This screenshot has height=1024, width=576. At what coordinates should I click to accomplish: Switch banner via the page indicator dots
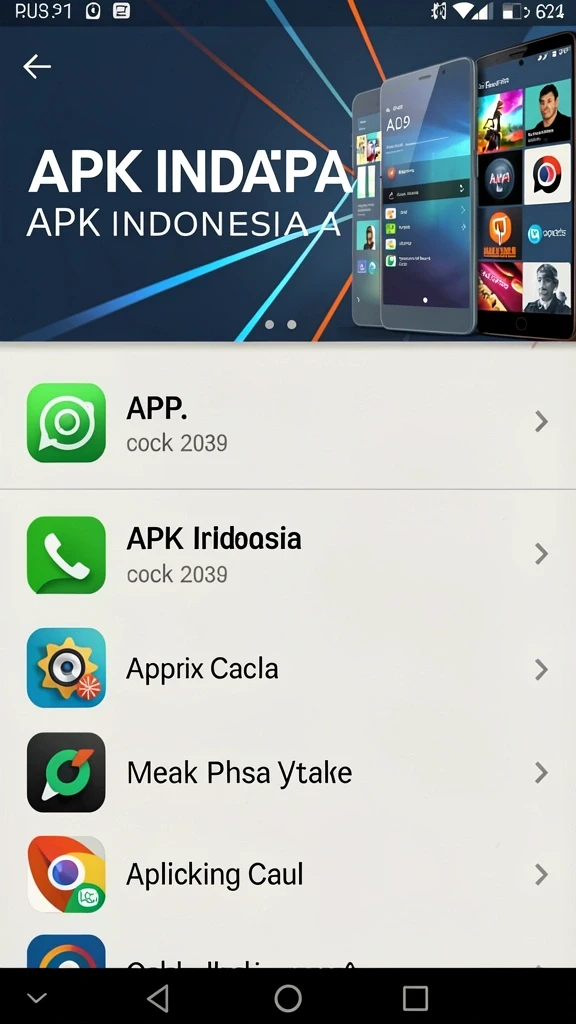click(x=281, y=325)
